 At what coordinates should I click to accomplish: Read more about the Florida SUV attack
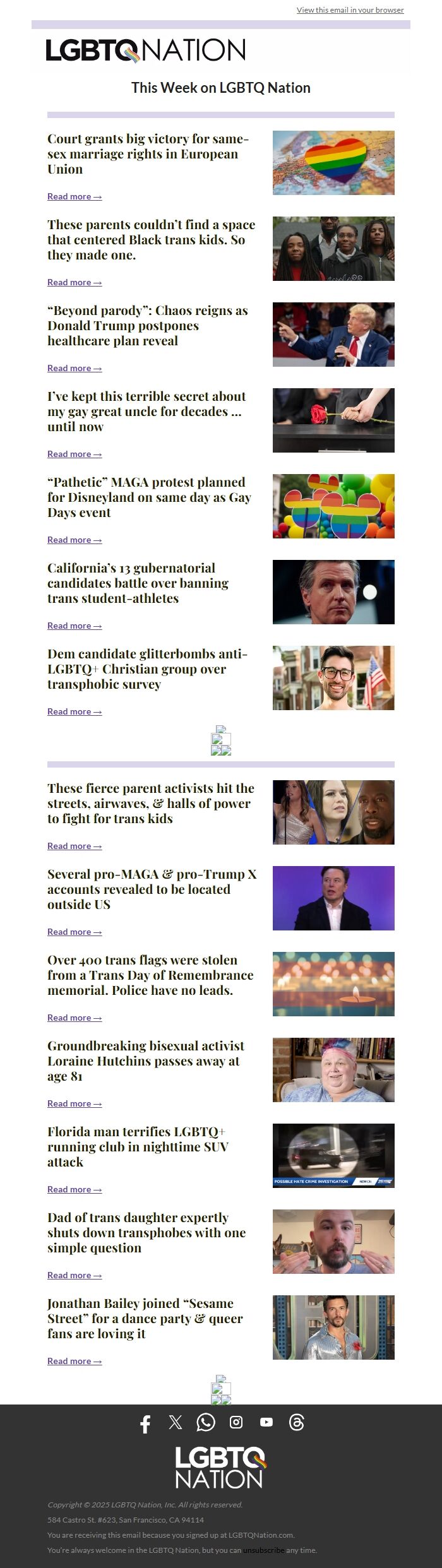point(74,1189)
